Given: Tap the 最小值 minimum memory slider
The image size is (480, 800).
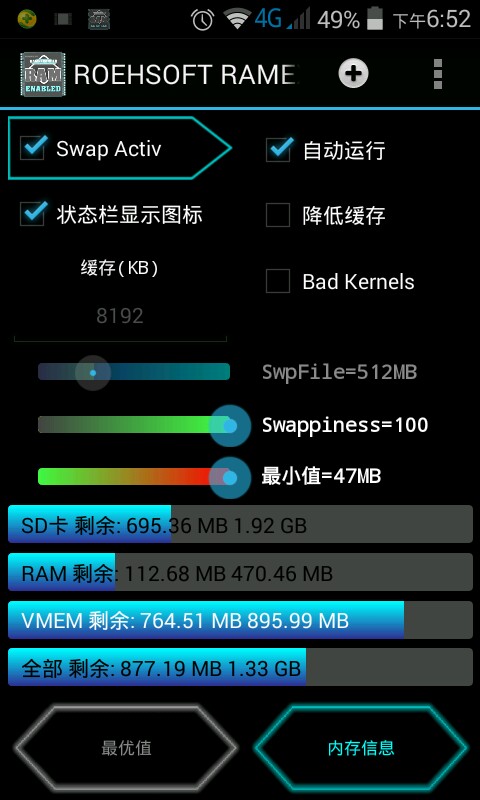Looking at the screenshot, I should pos(134,477).
